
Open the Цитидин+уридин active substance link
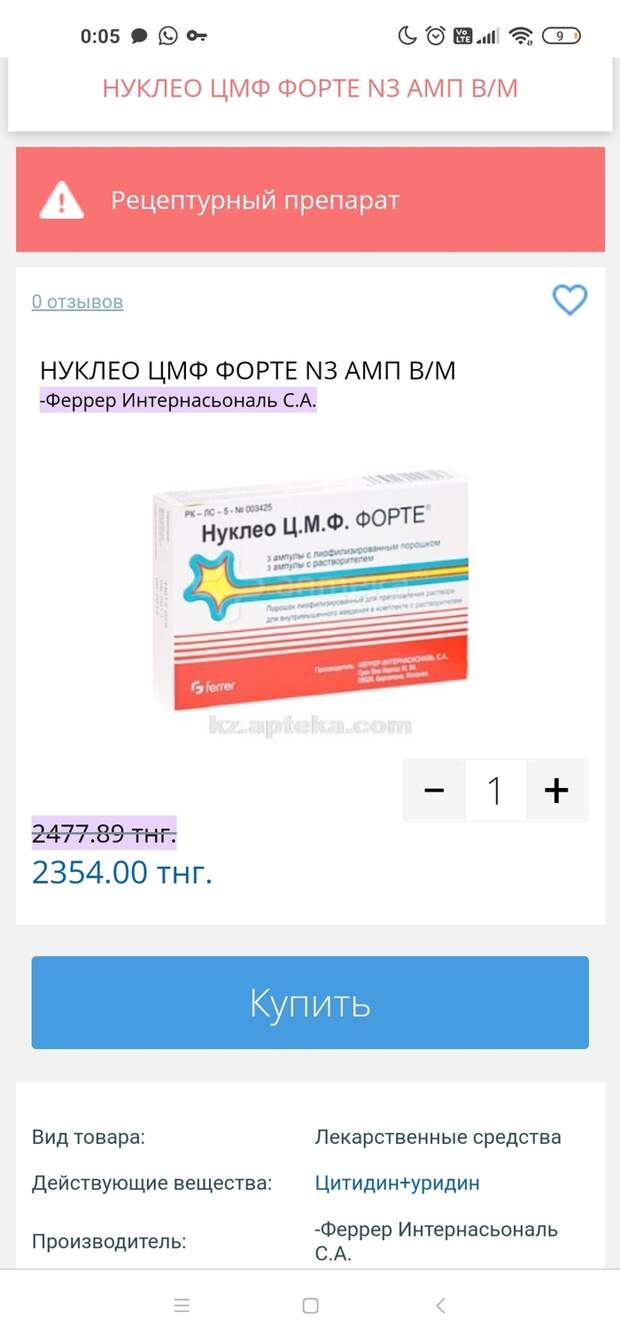tap(397, 1183)
